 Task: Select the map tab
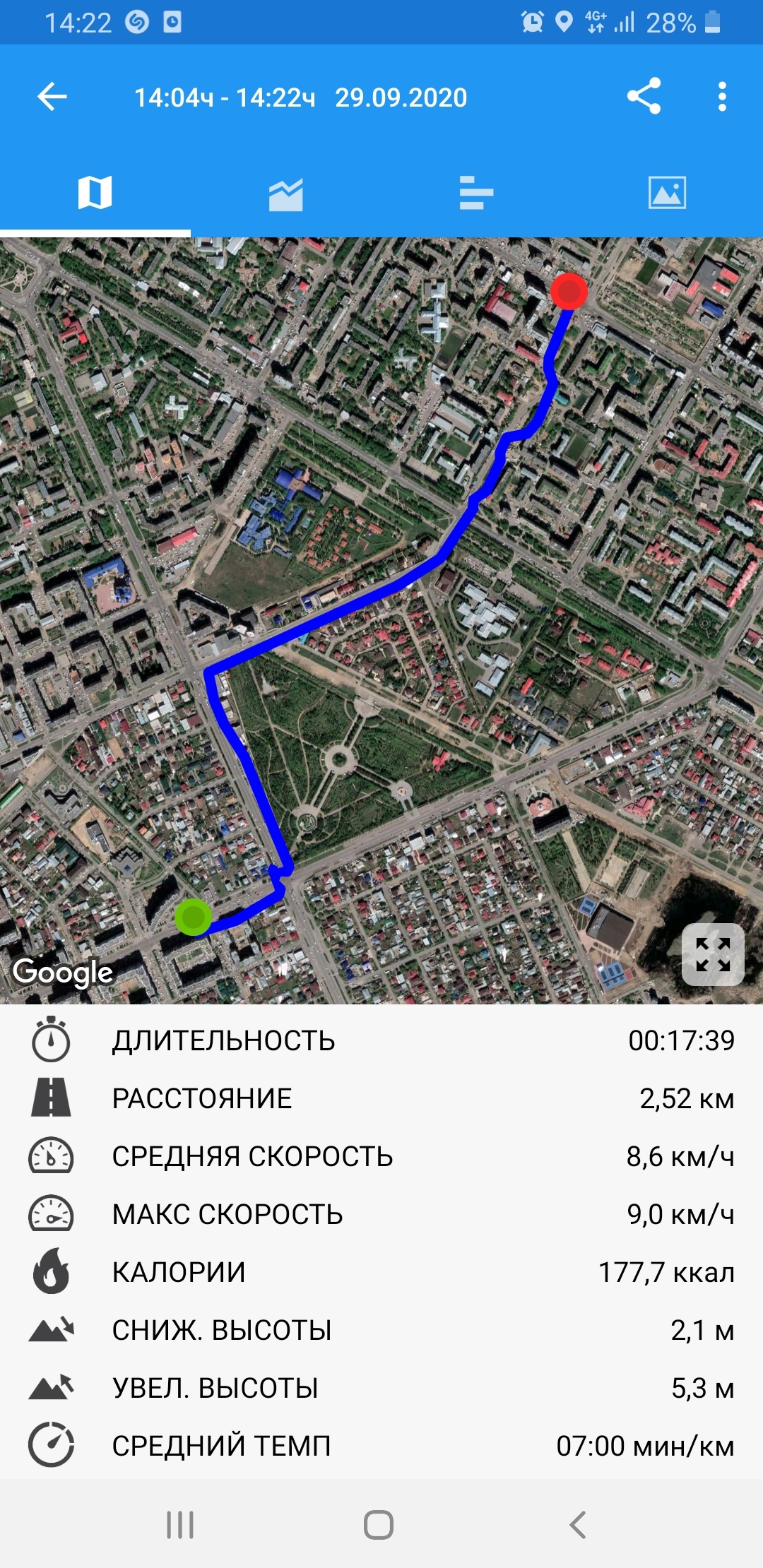[x=95, y=194]
